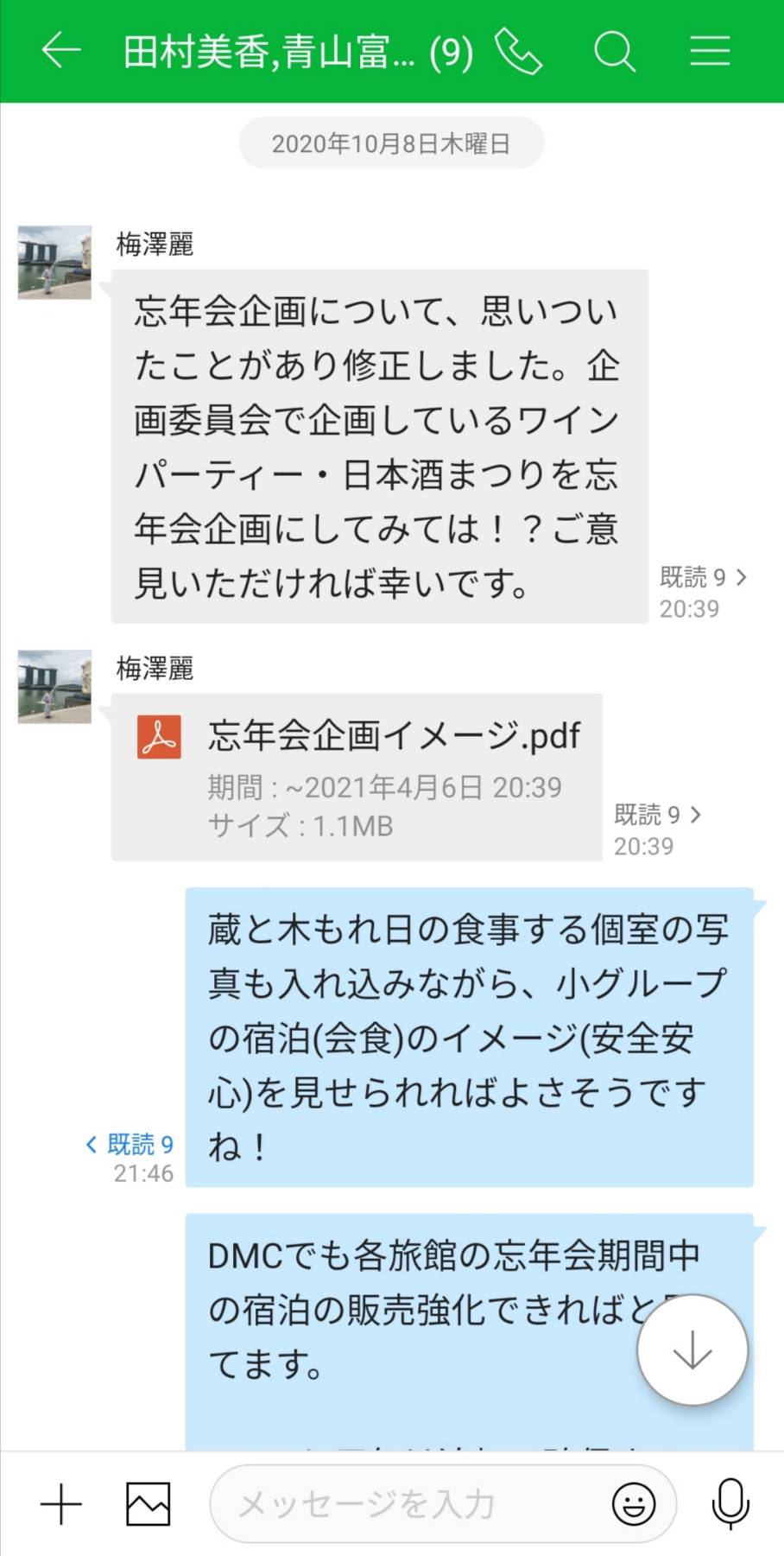View read receipts of the 20:39 PDF message
The image size is (784, 1556).
click(658, 814)
